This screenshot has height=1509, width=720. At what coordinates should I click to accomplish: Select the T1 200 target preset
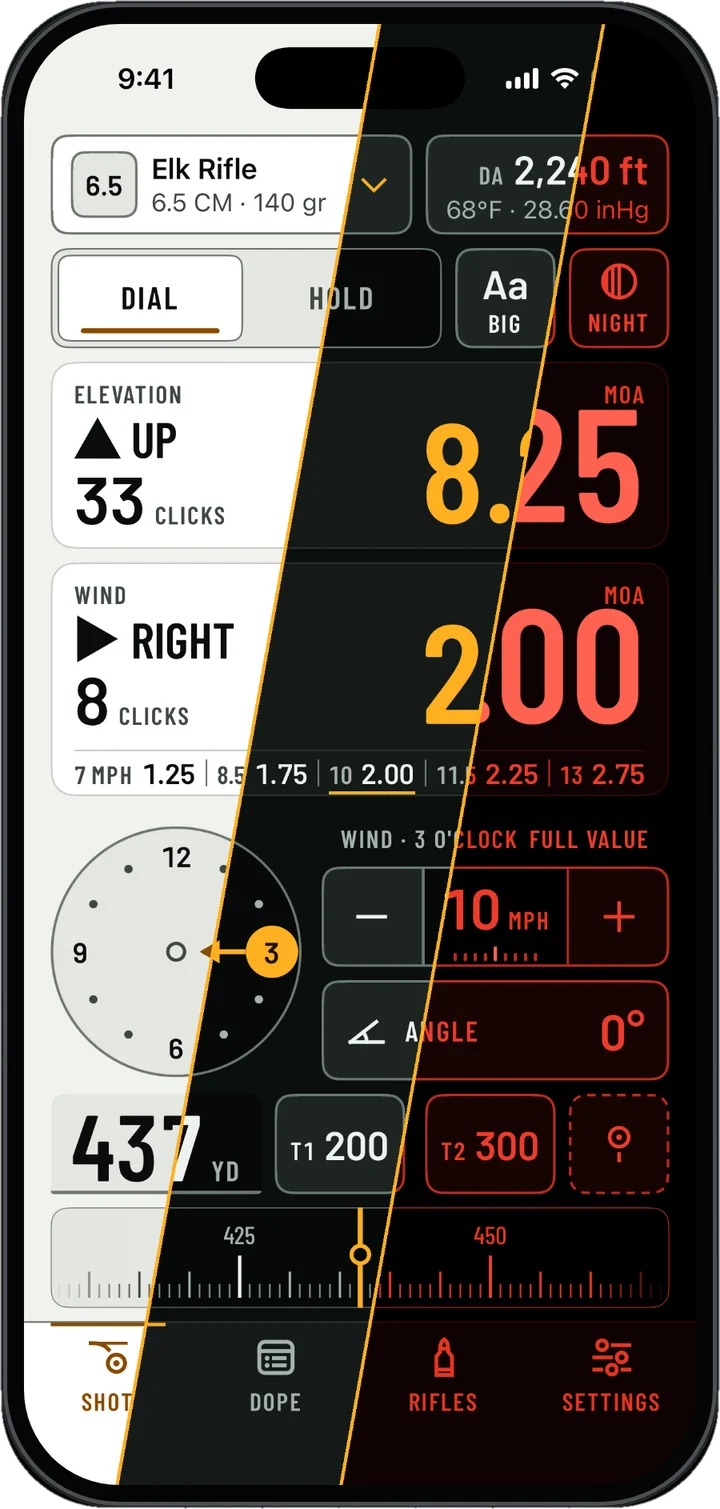[340, 1144]
